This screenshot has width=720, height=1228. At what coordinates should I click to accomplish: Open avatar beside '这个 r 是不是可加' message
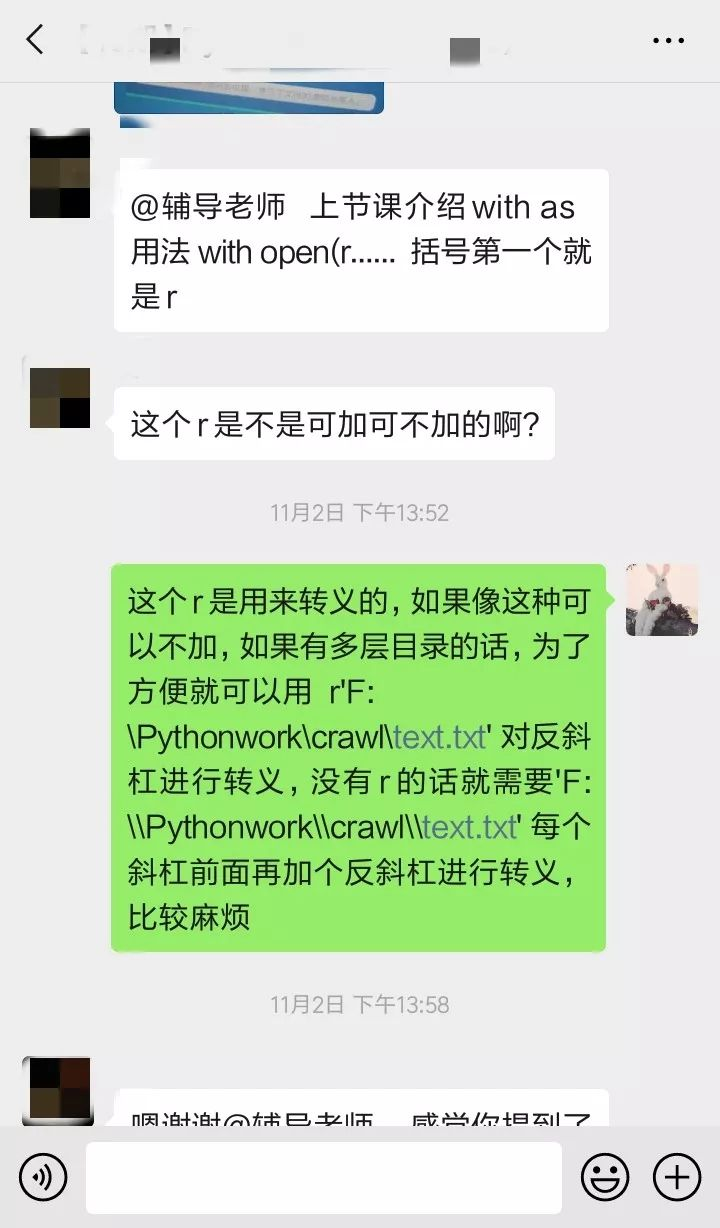coord(60,398)
